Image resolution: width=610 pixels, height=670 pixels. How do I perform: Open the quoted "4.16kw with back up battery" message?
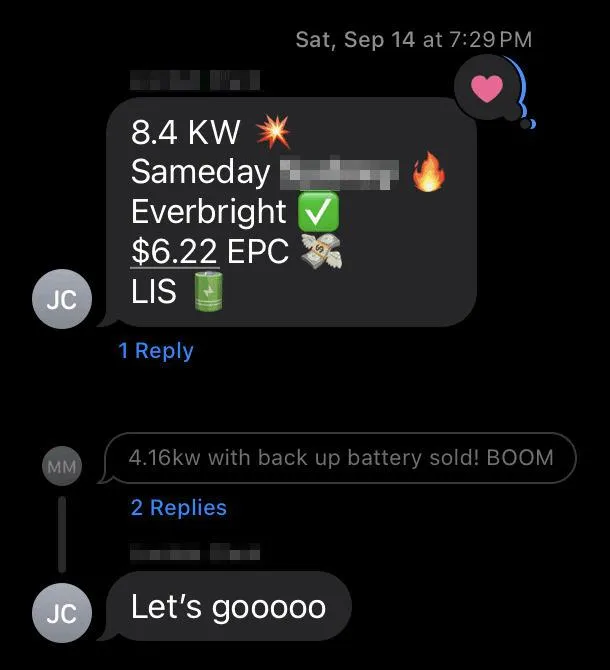click(x=340, y=458)
